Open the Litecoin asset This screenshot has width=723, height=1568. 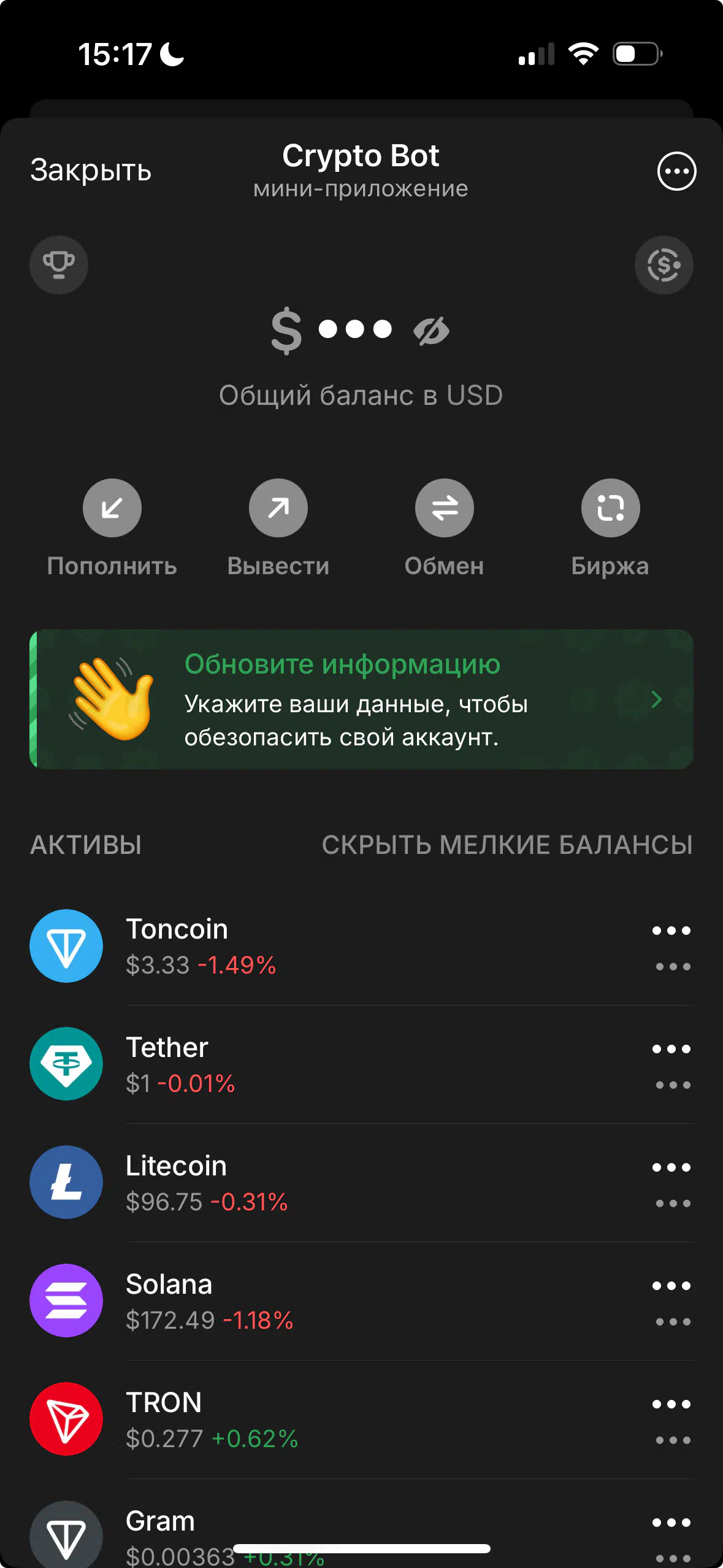pyautogui.click(x=361, y=1183)
